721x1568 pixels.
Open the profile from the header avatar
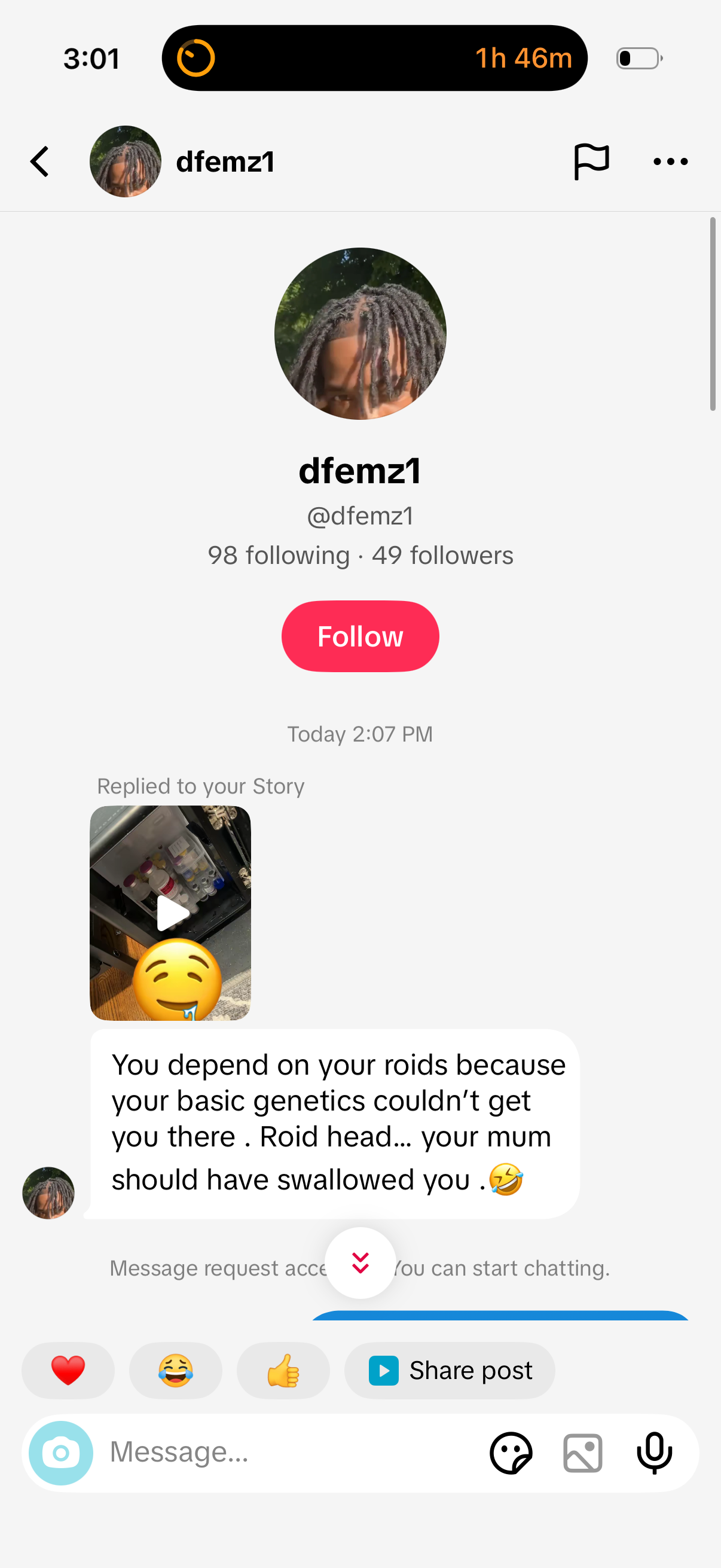126,162
